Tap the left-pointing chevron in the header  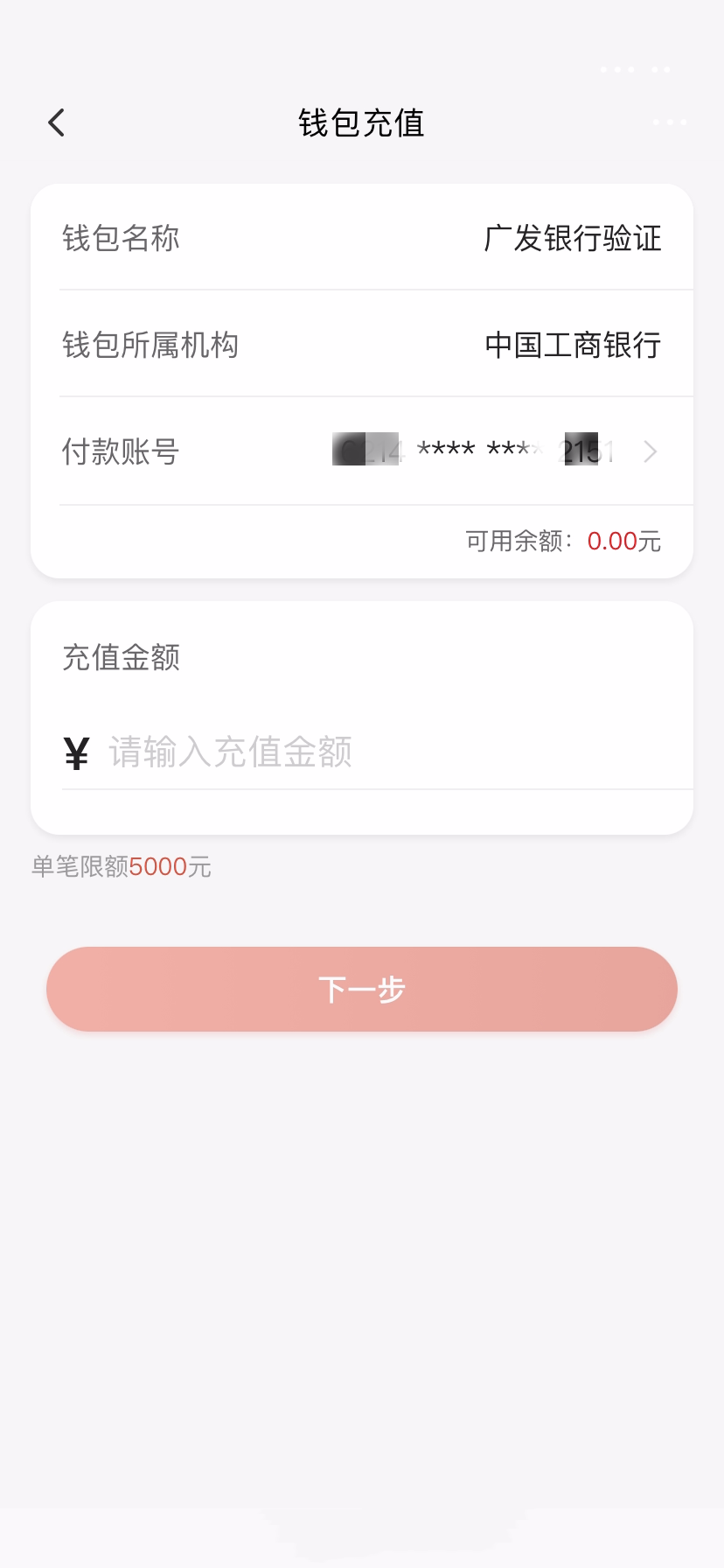tap(56, 122)
